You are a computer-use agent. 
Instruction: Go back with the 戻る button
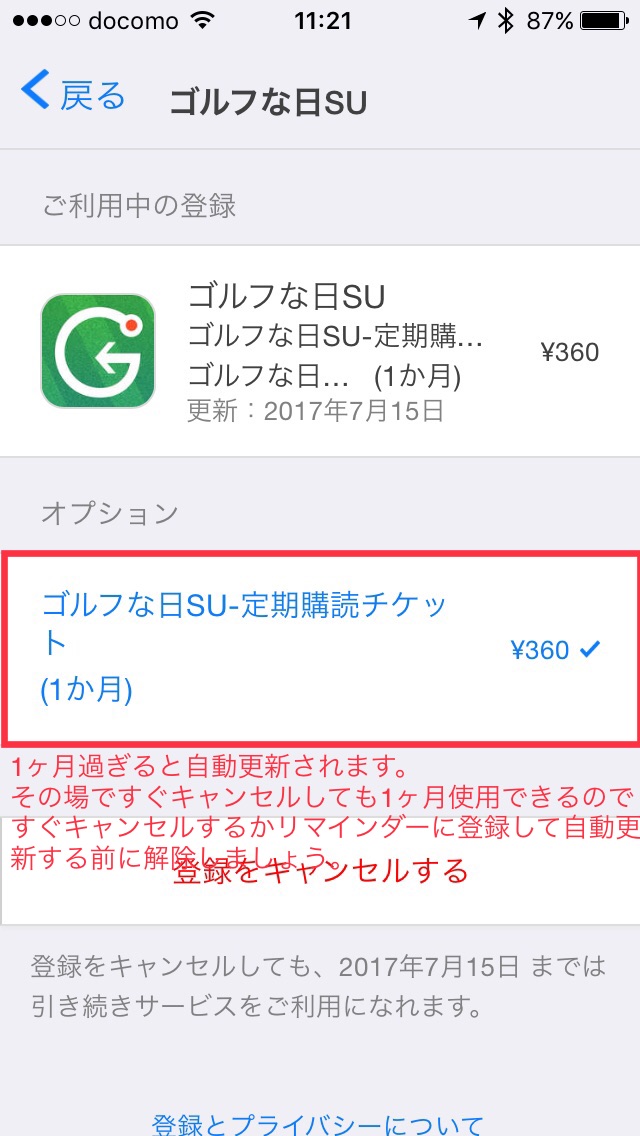(74, 95)
